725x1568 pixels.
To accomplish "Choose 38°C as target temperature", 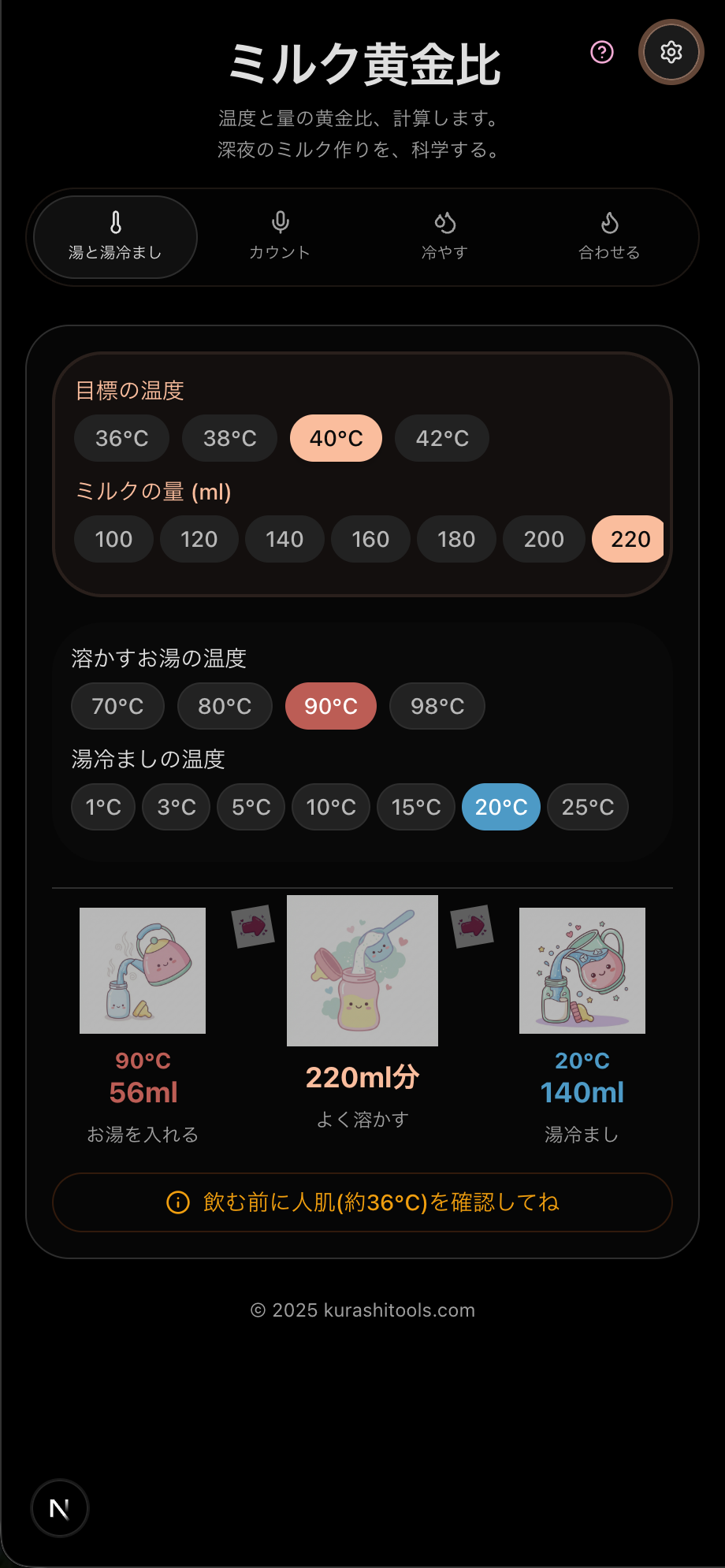I will pyautogui.click(x=229, y=438).
